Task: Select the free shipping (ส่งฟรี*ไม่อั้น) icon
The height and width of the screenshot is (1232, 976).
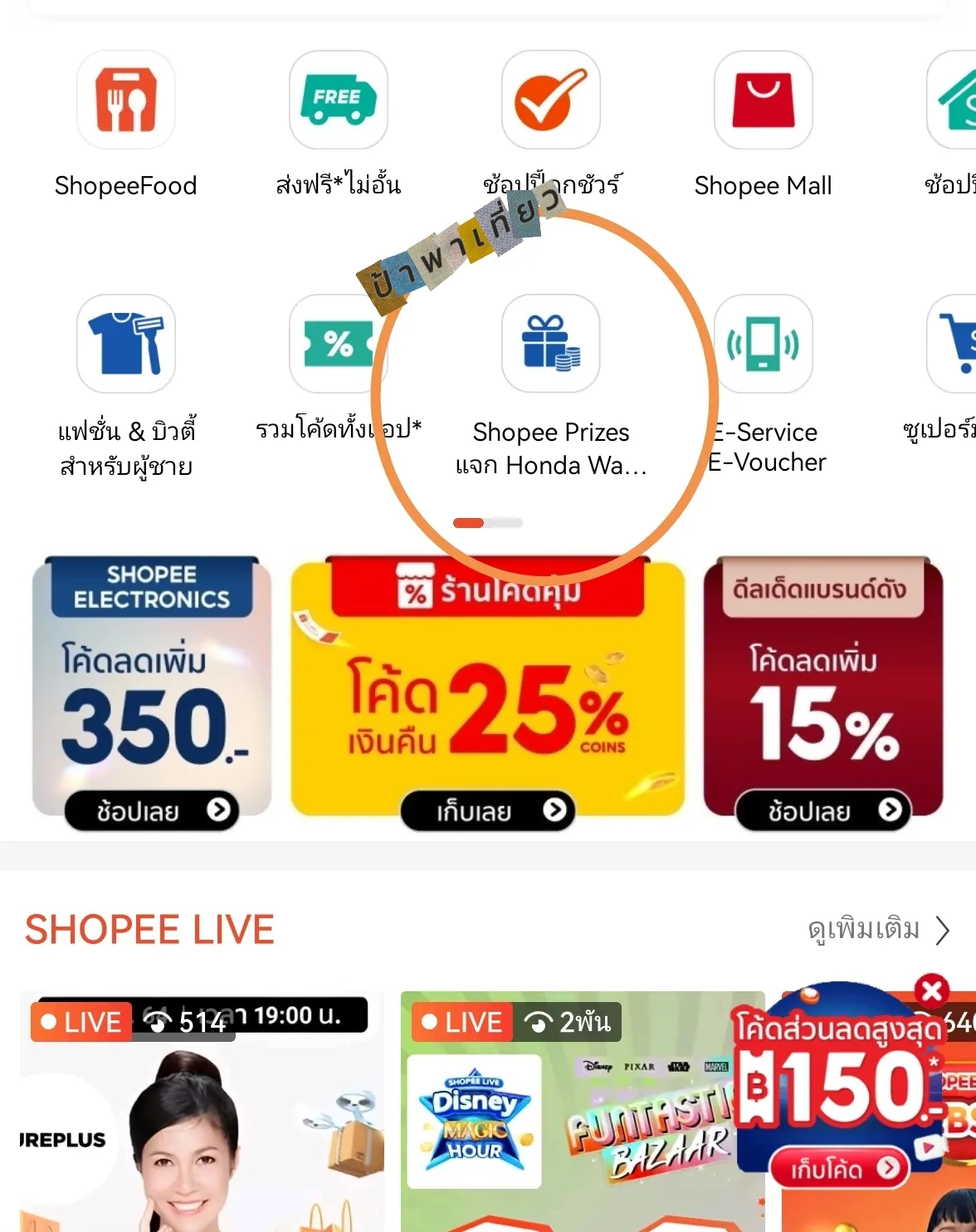Action: (339, 100)
